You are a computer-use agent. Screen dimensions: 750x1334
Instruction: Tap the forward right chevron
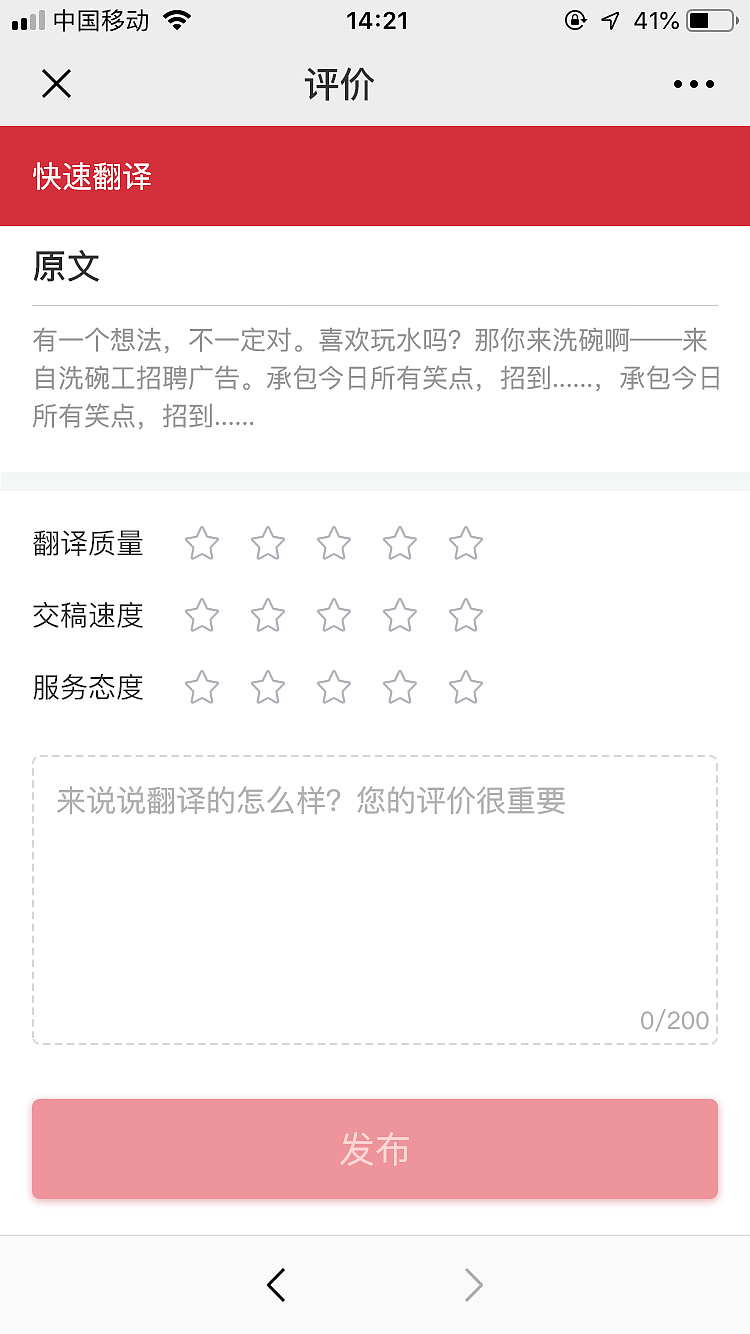click(473, 1285)
